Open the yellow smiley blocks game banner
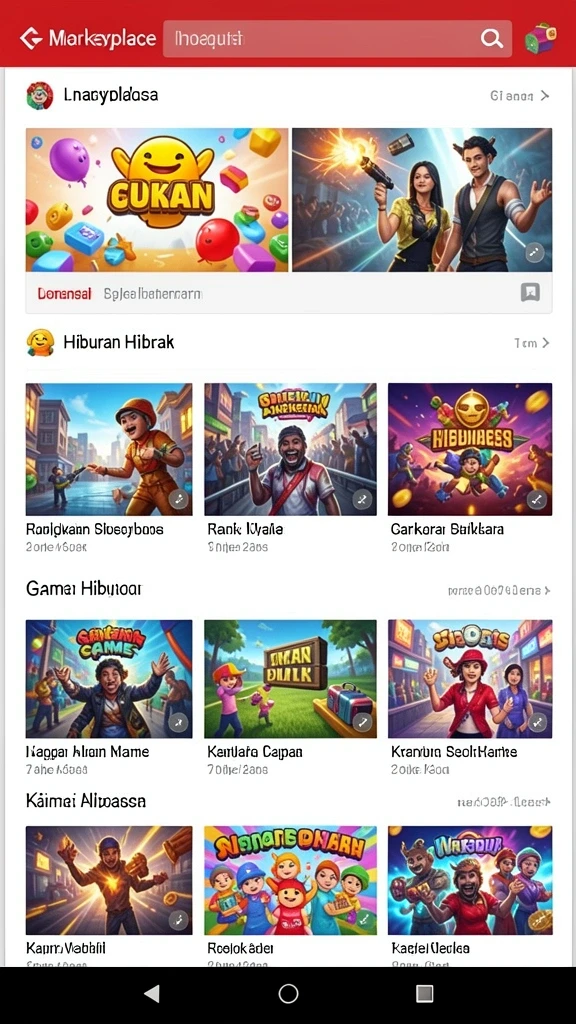 (x=157, y=200)
